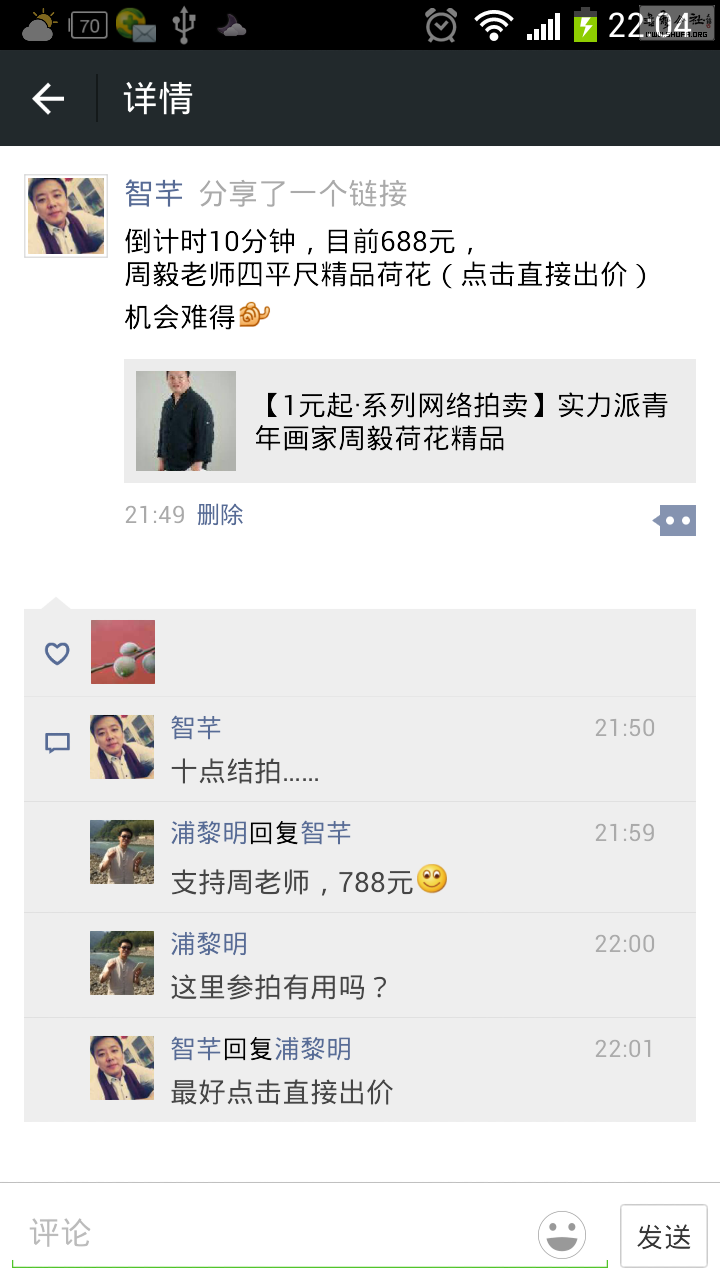720x1280 pixels.
Task: Tap 智芊's avatar at the top post
Action: click(66, 216)
